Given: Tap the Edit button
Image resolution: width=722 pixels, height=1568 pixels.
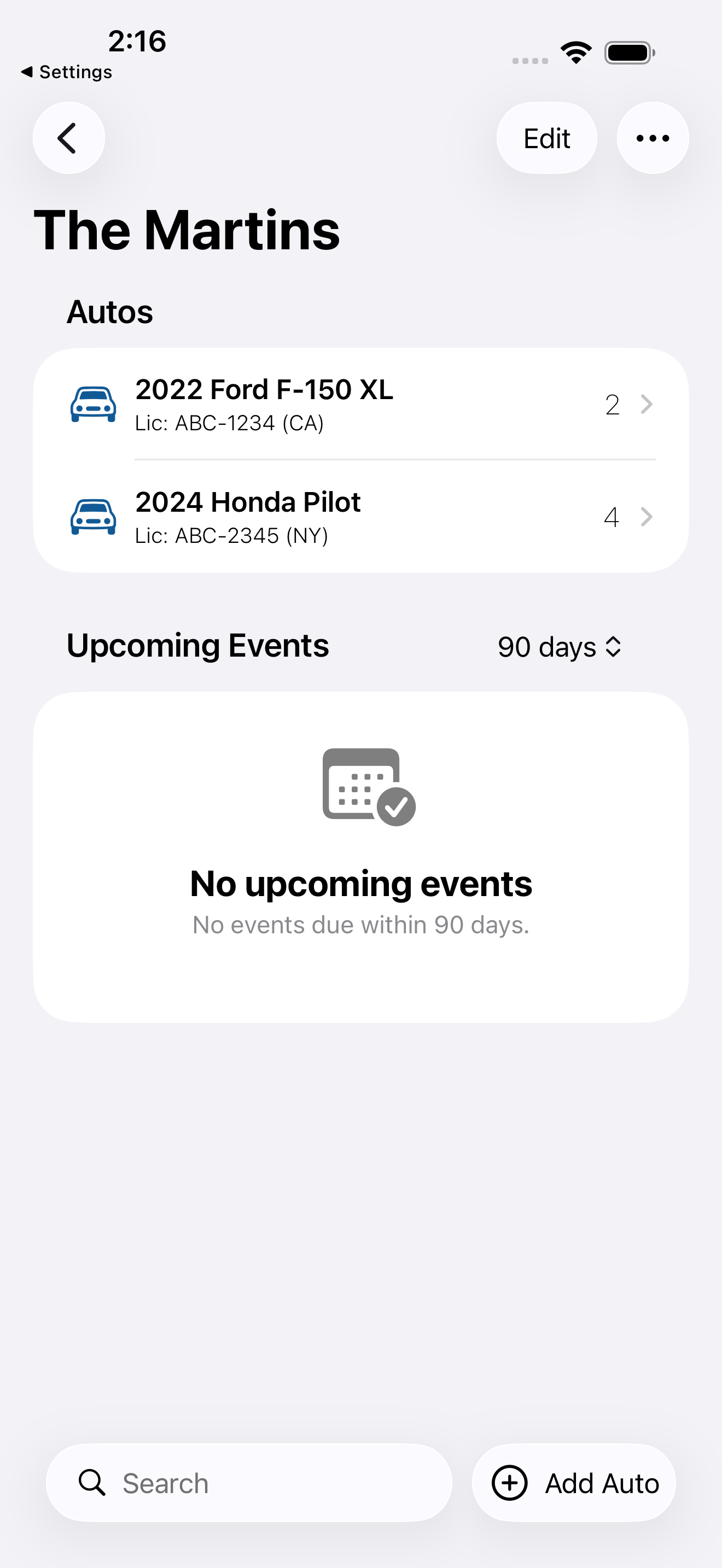Looking at the screenshot, I should point(546,138).
